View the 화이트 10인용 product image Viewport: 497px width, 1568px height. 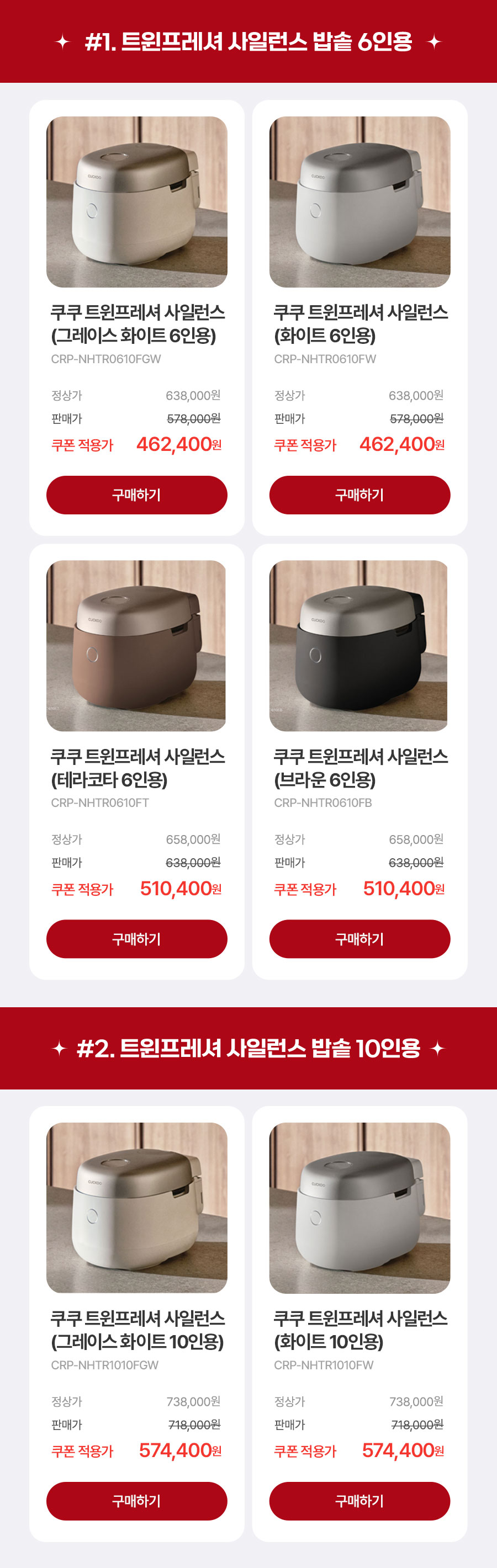coord(359,1207)
